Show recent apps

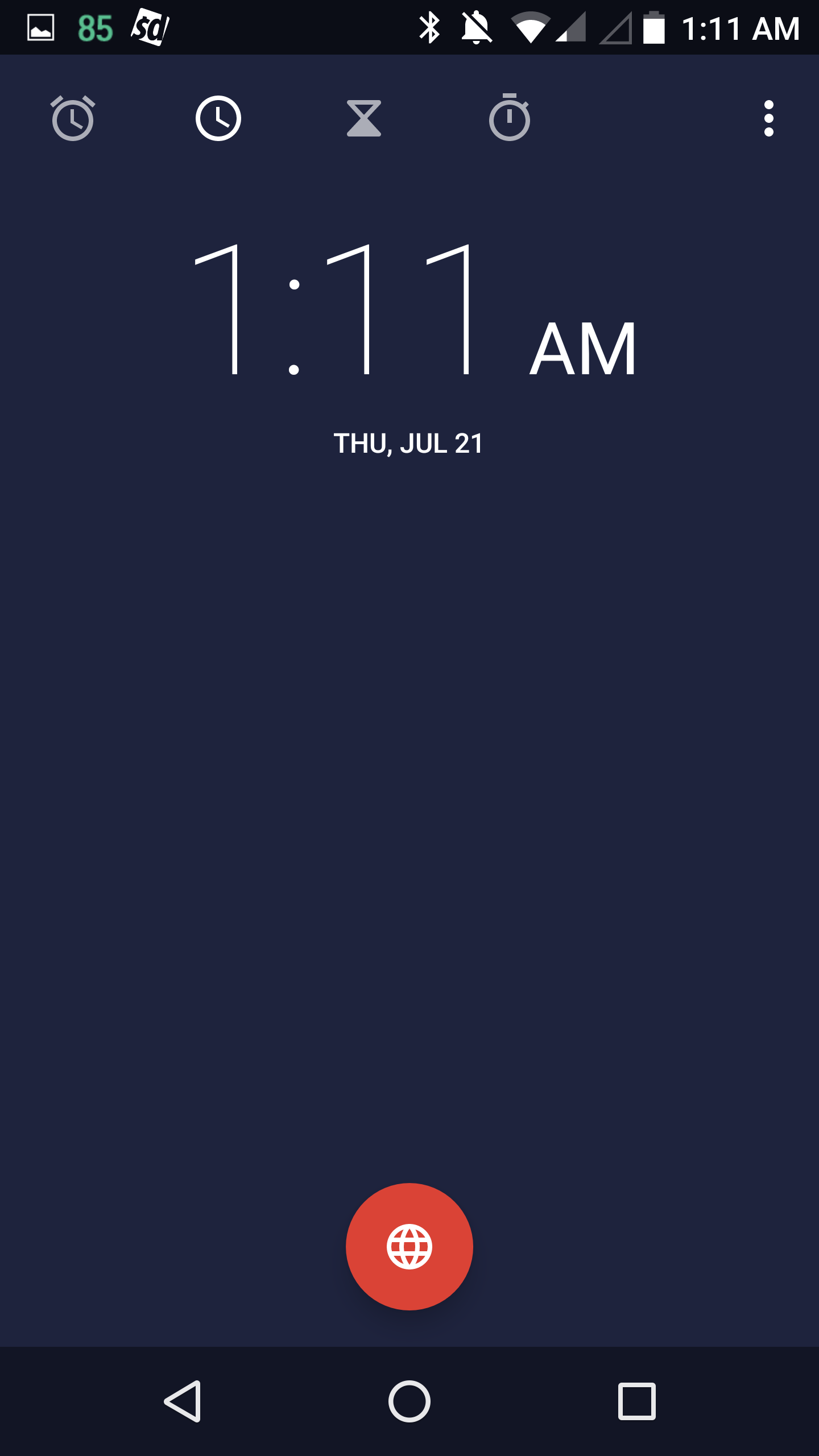tap(637, 1401)
